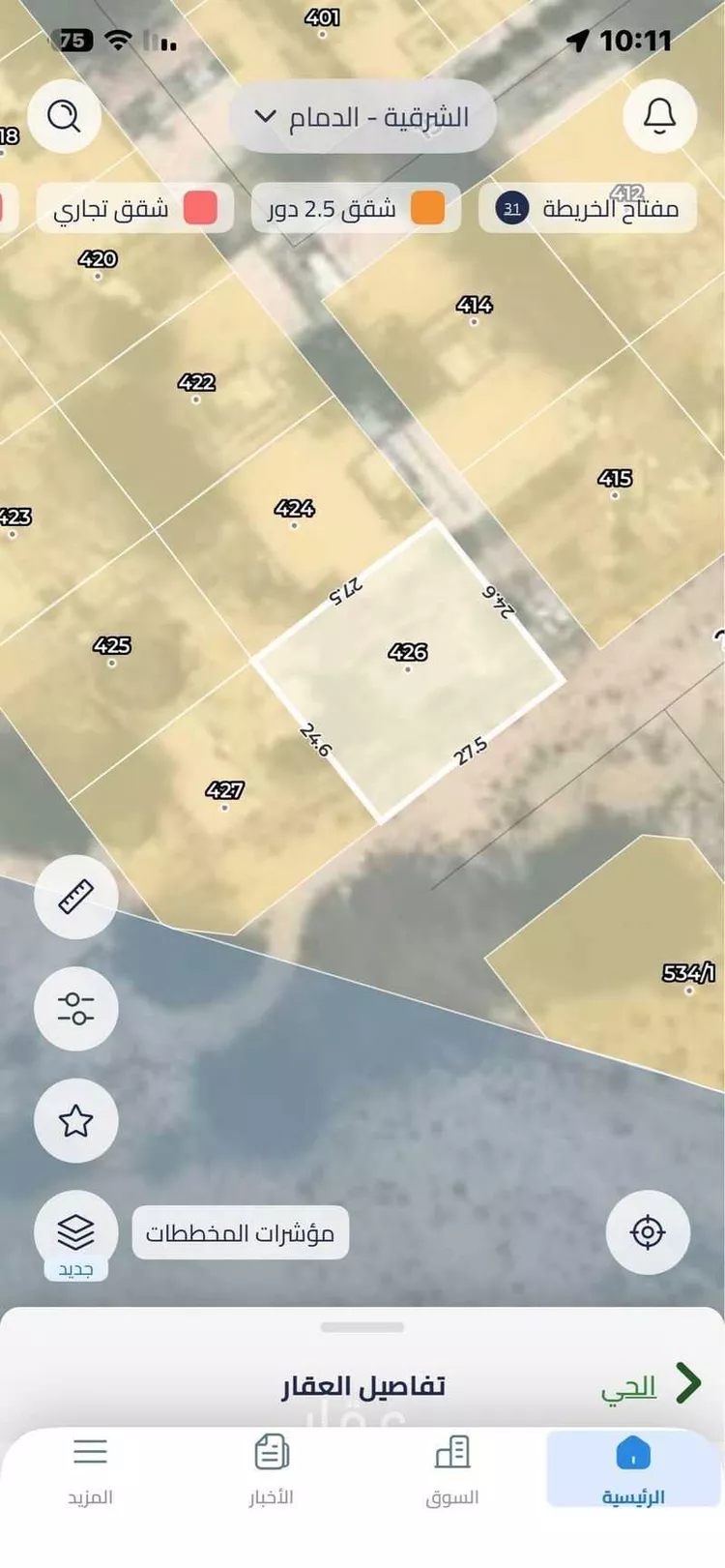Switch to the السوق tab
Screen dimensions: 725x1568
pos(452,1470)
